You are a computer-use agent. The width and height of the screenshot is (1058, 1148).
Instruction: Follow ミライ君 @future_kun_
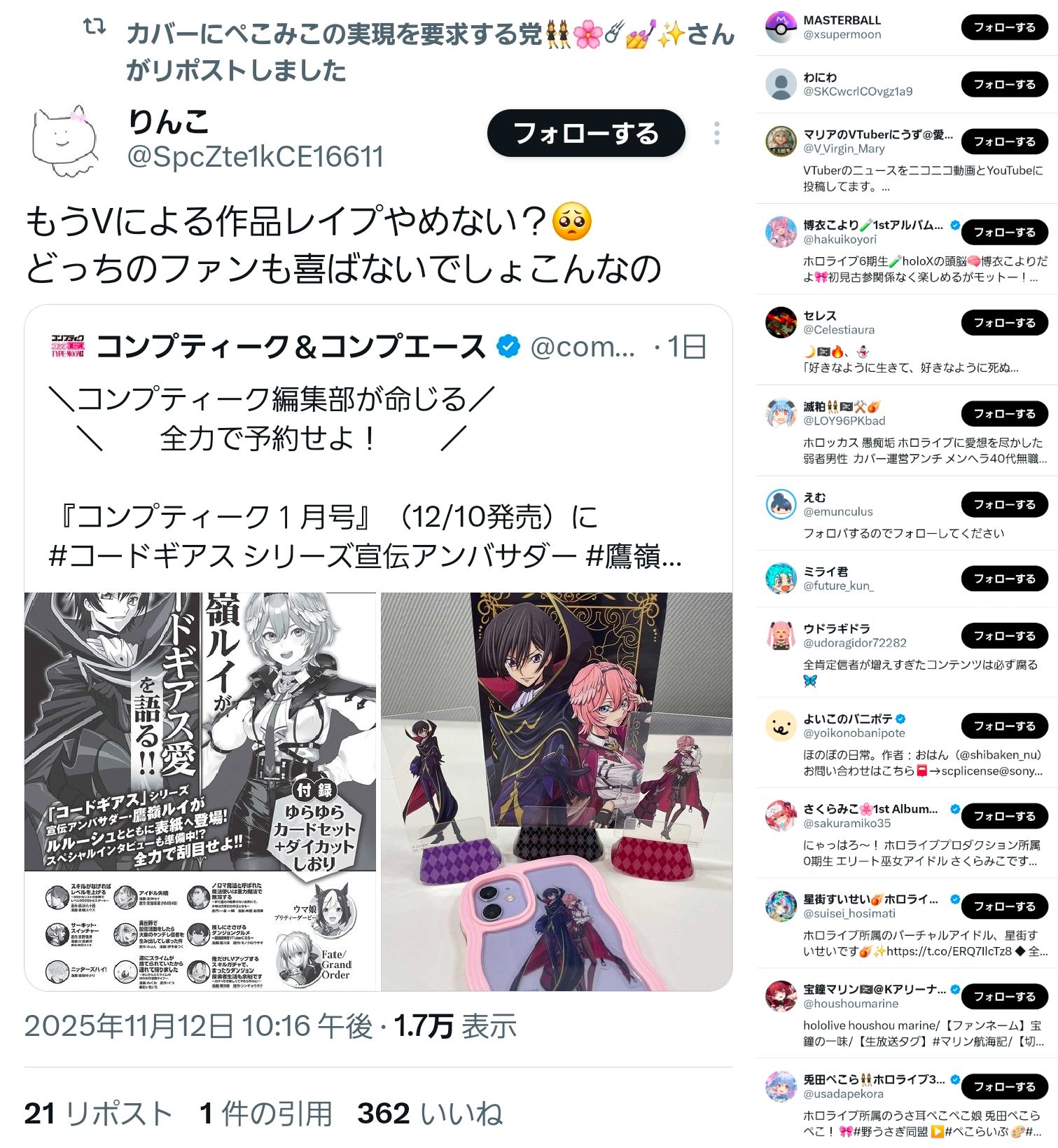[x=1005, y=579]
